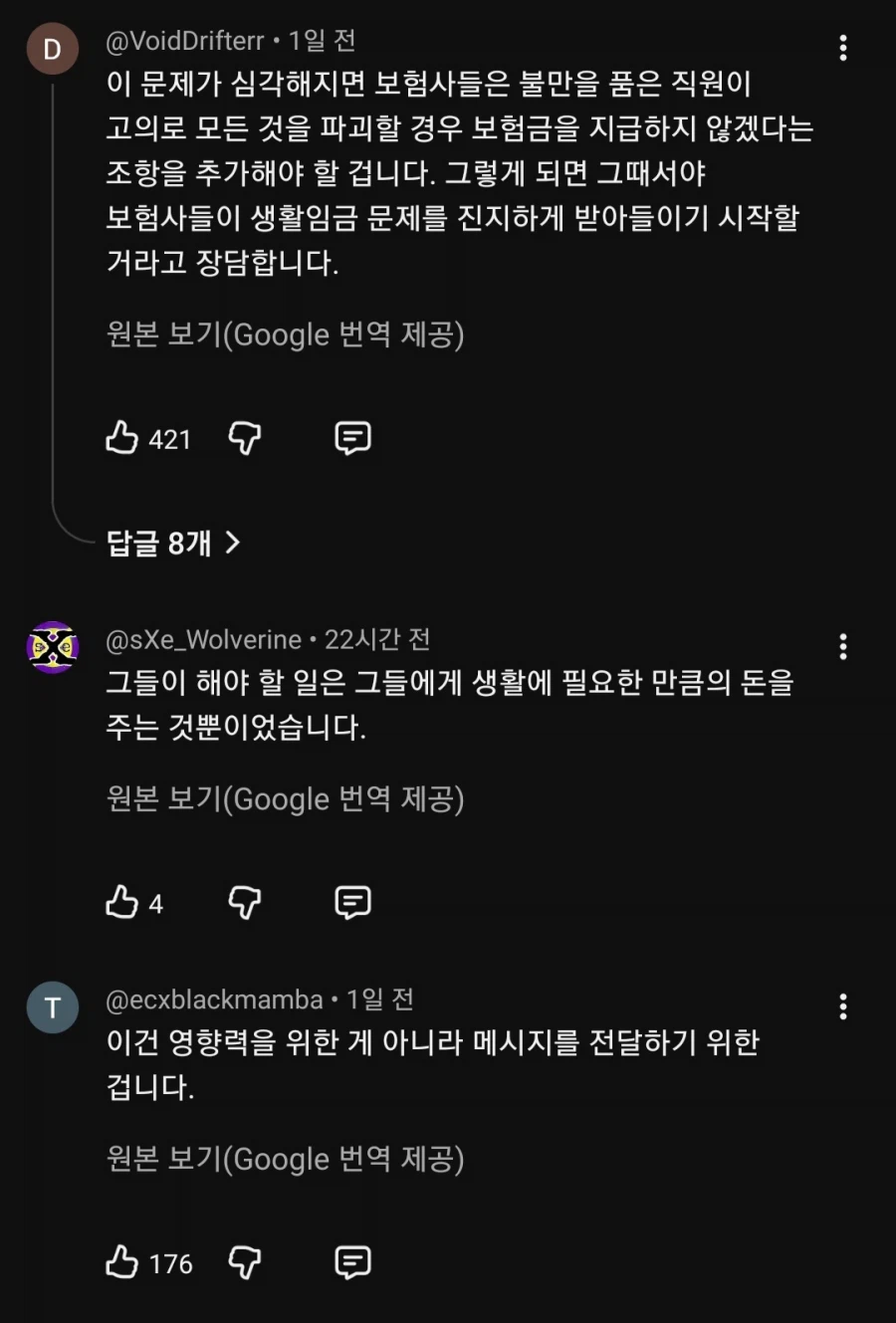Open comment reply icon for @ecxblackmamba

coord(353,1262)
